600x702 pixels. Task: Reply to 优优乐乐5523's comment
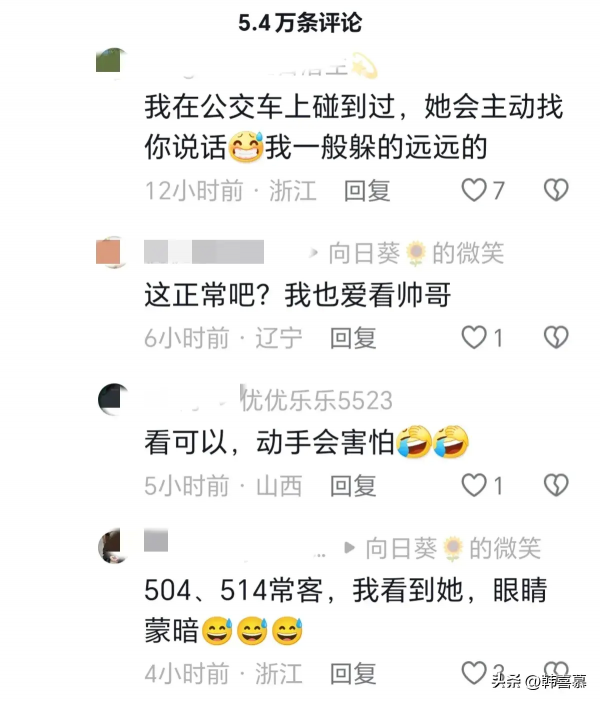[x=353, y=486]
